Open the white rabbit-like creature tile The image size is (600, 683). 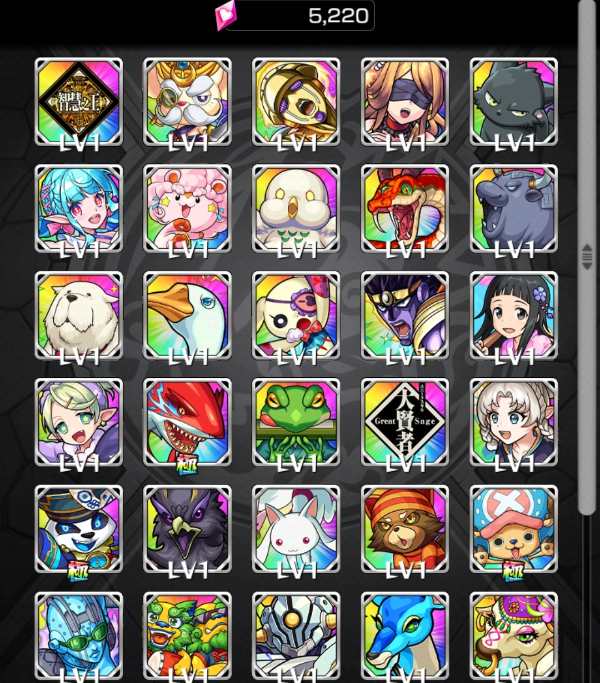coord(296,528)
